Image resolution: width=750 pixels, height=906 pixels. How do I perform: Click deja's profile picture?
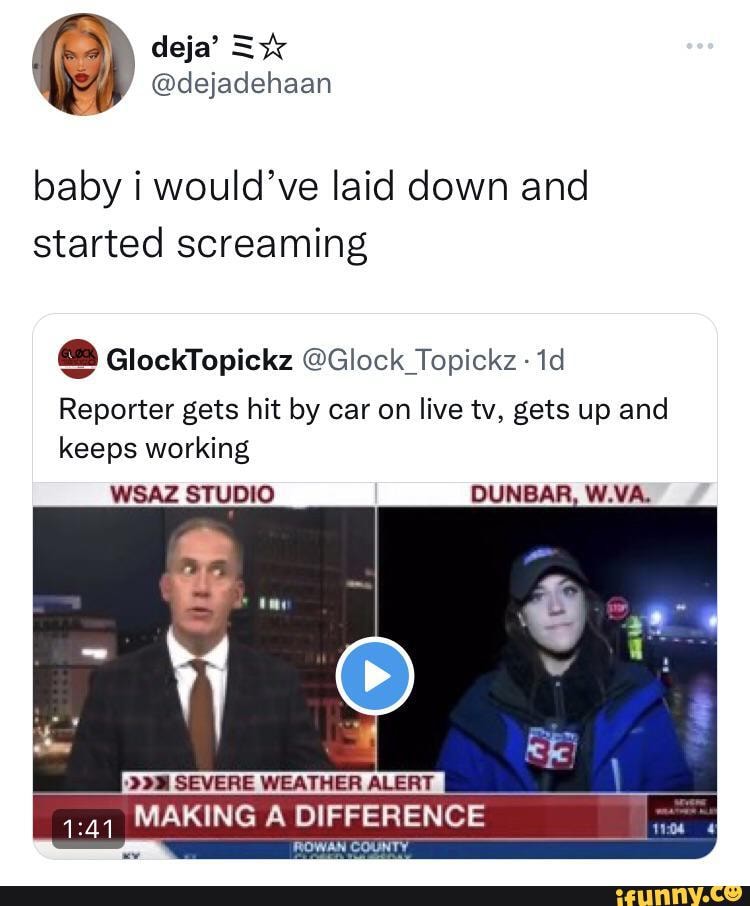(x=82, y=65)
